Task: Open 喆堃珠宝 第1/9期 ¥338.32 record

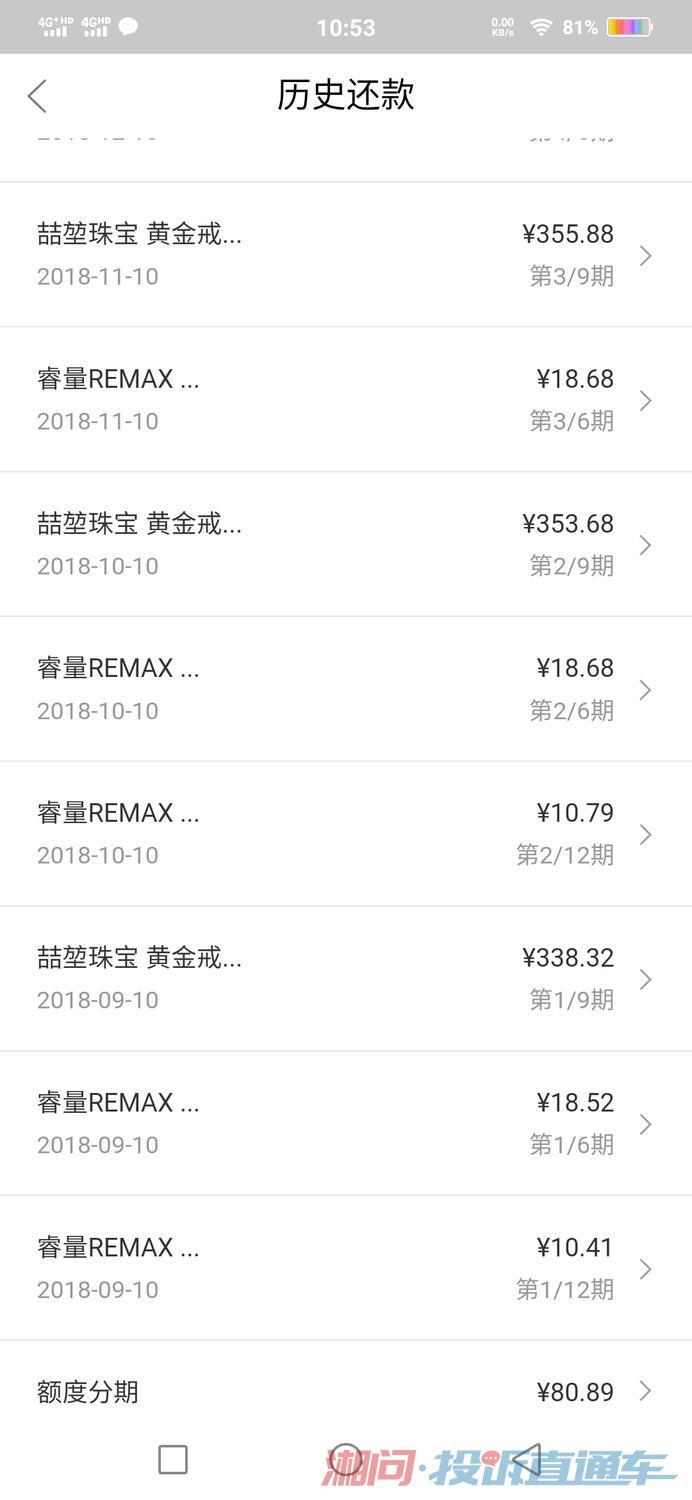Action: [345, 979]
